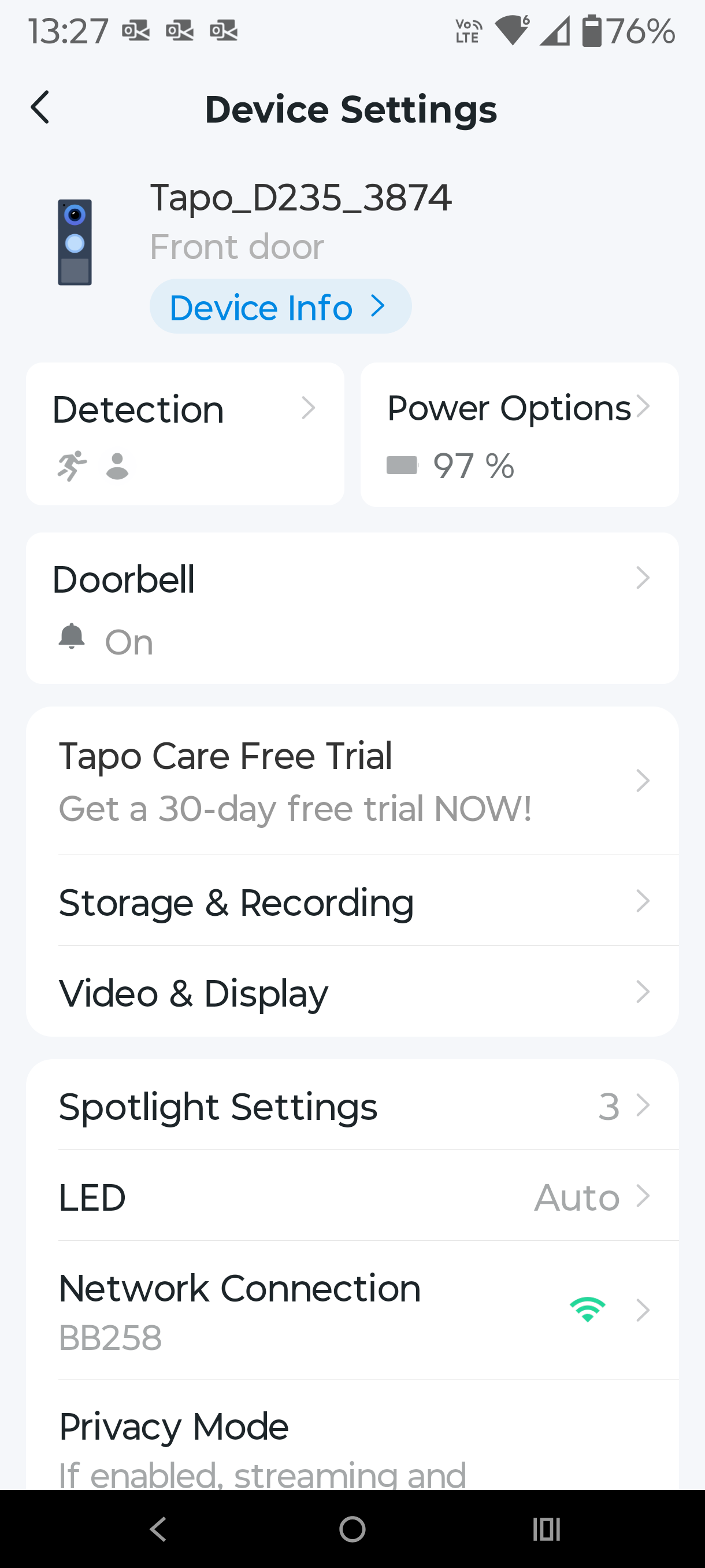The image size is (705, 1568).
Task: Open the recent apps view
Action: 546,1529
